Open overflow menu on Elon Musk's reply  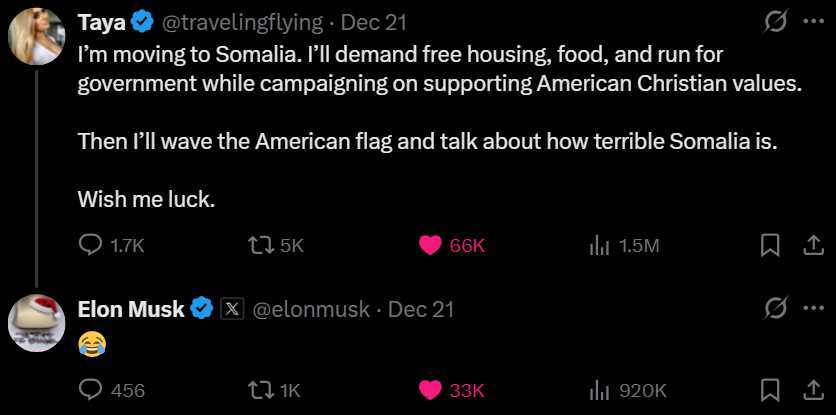(x=812, y=309)
